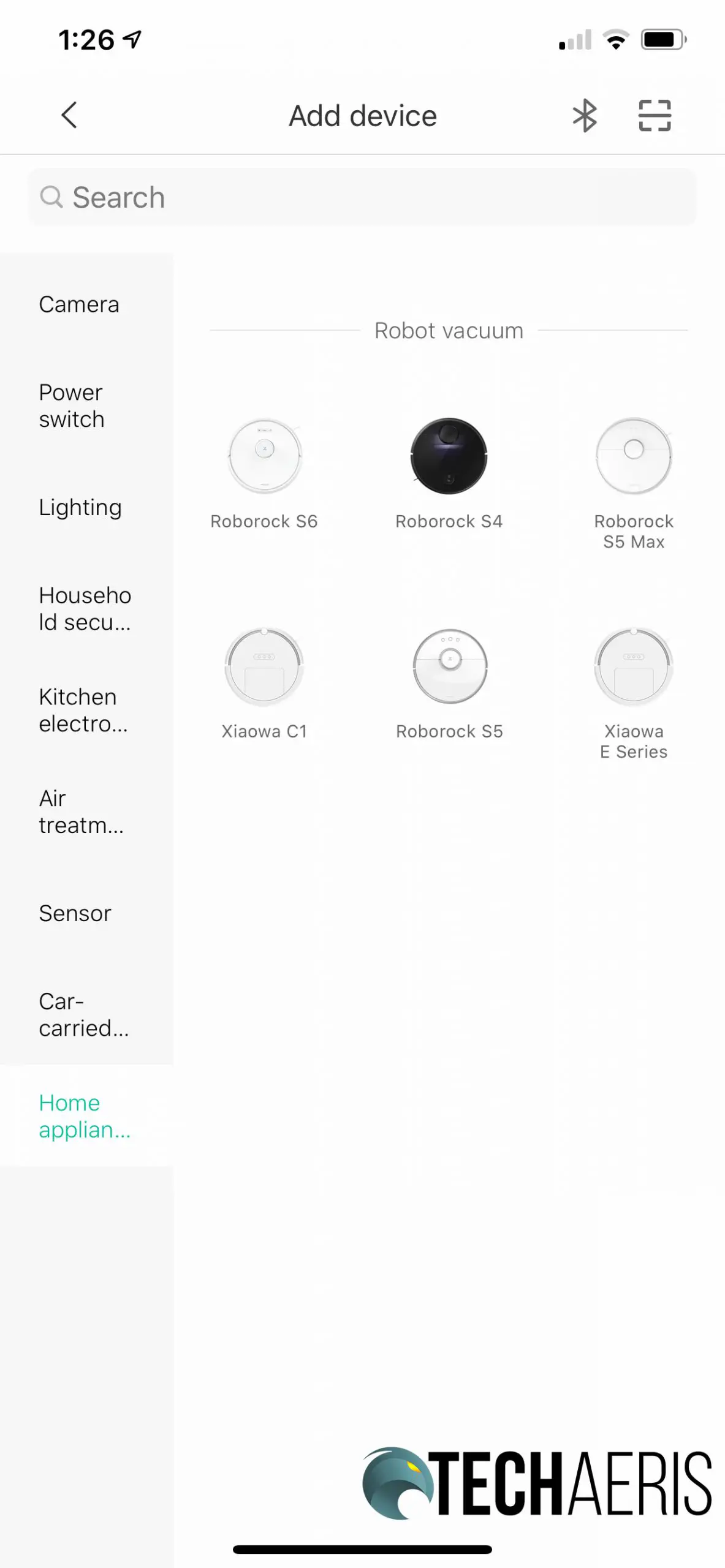Select the Home appliances category
Image resolution: width=725 pixels, height=1568 pixels.
click(86, 1116)
